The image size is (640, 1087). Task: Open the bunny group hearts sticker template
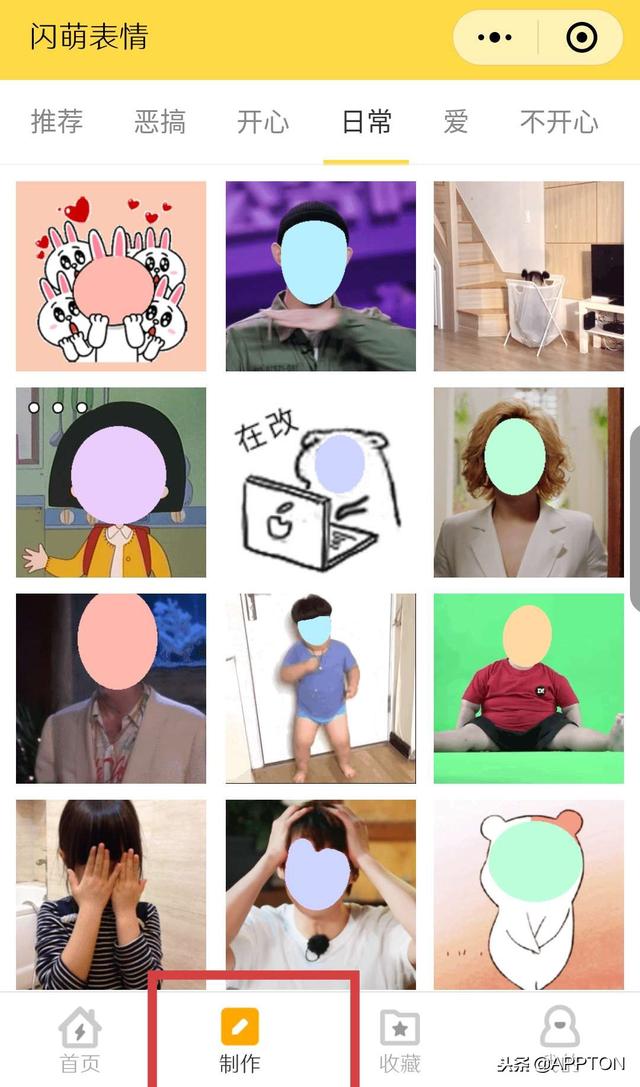click(111, 276)
